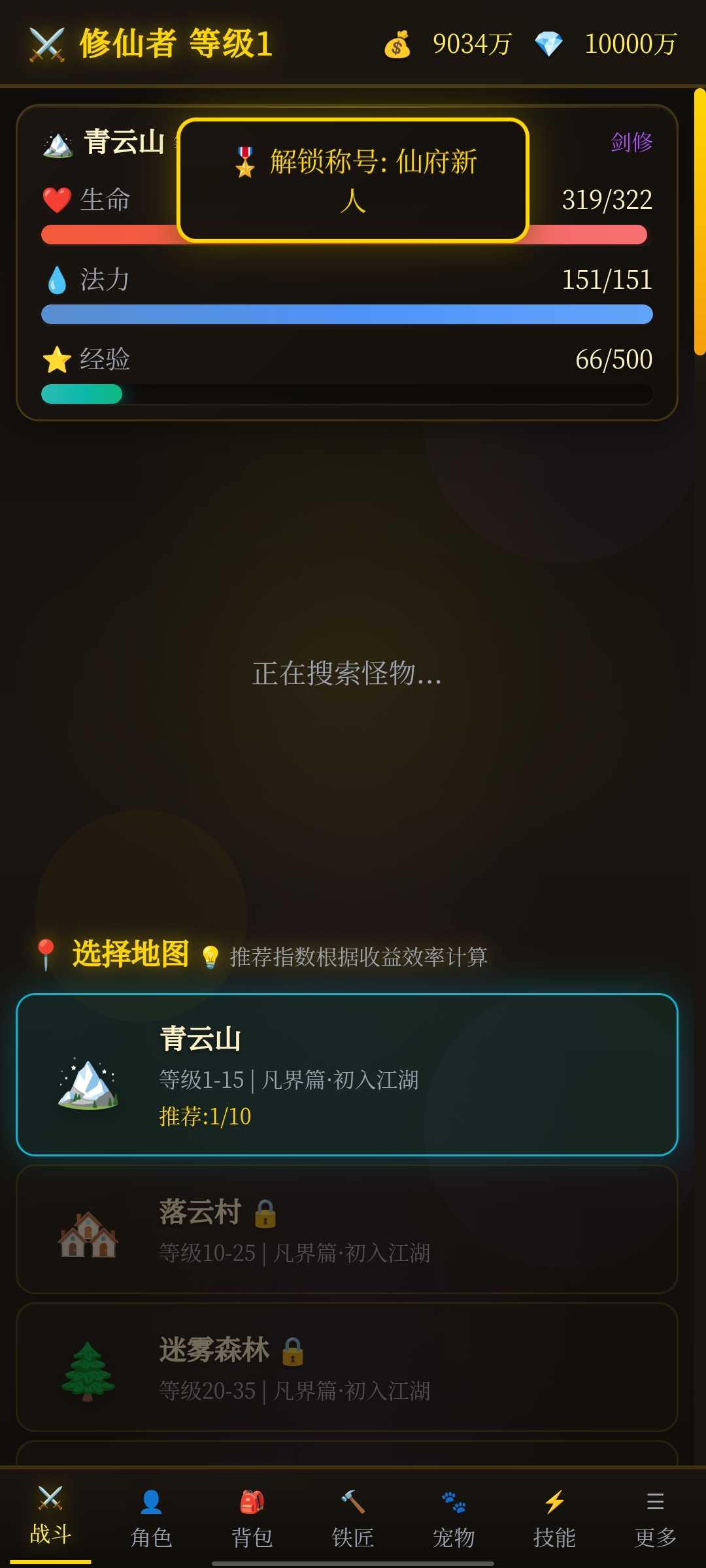
Task: Open the 宠物 tab
Action: pyautogui.click(x=453, y=1518)
